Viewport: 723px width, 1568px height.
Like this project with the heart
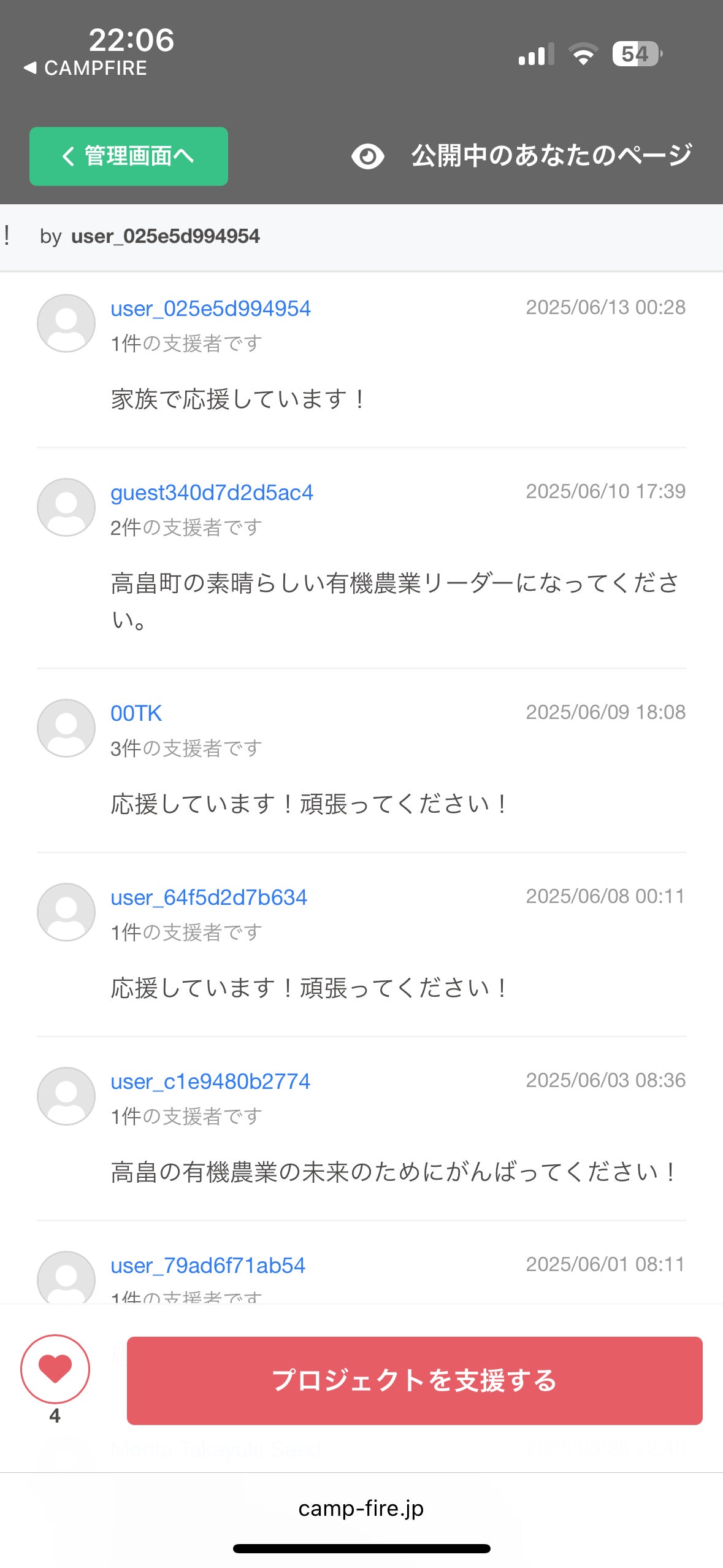[x=55, y=1369]
